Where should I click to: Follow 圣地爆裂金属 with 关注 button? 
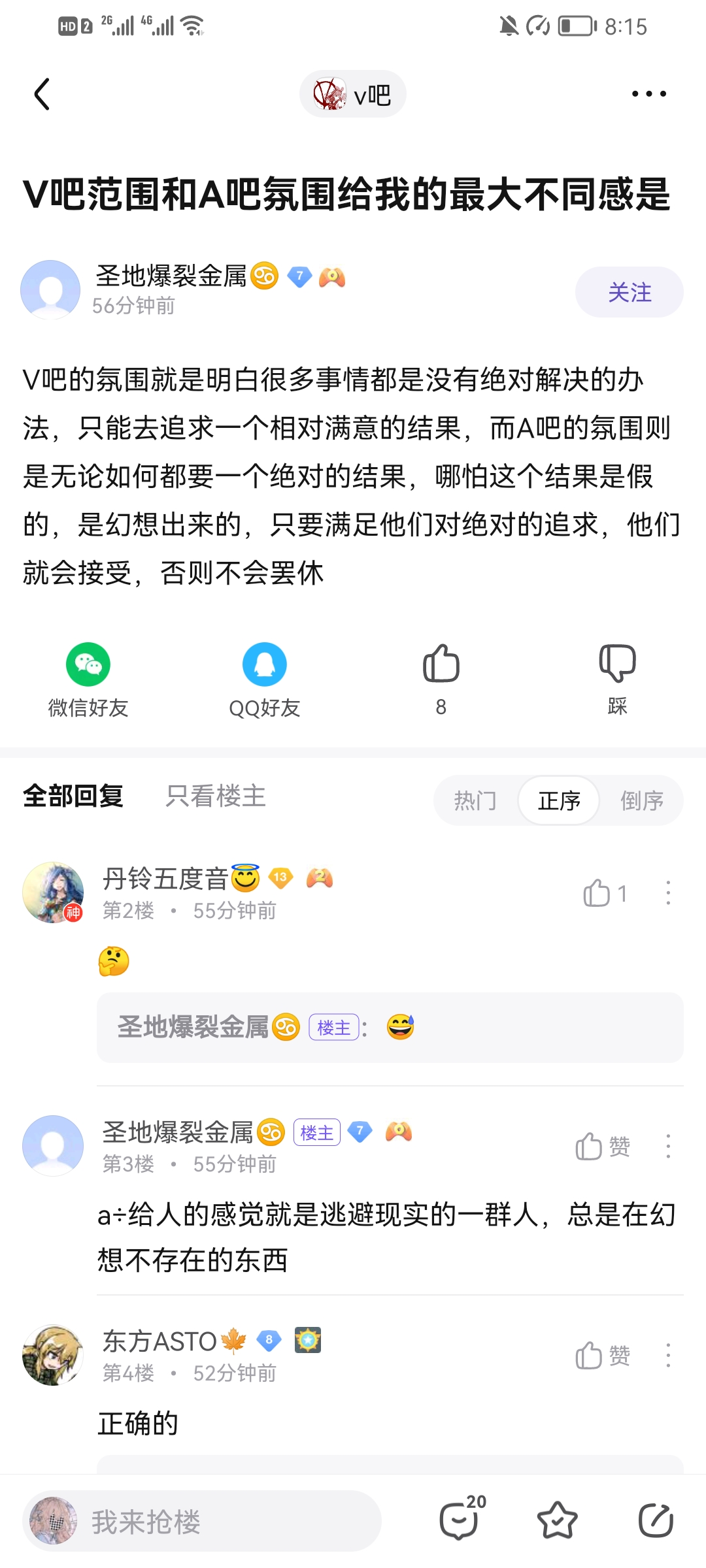click(x=629, y=292)
